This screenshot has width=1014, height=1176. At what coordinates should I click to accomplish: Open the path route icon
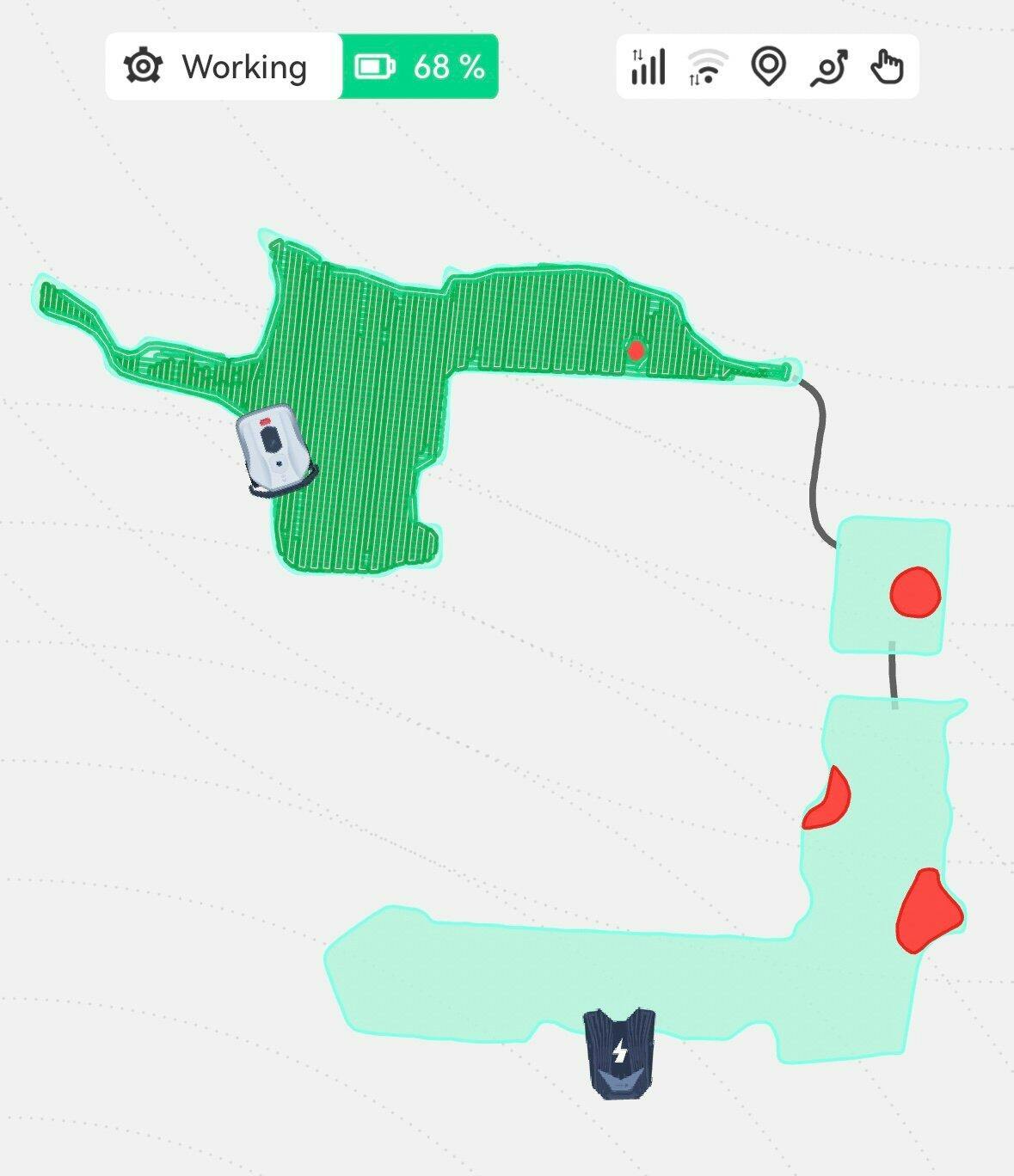point(828,67)
